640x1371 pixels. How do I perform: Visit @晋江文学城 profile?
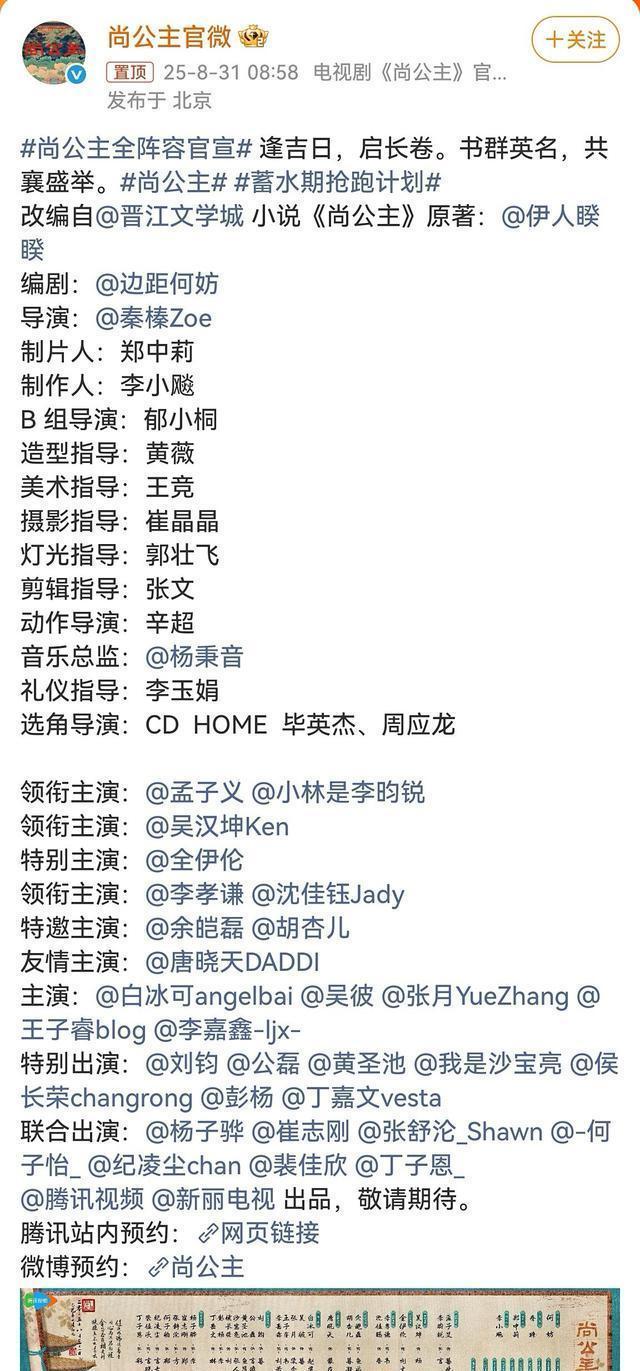coord(169,216)
